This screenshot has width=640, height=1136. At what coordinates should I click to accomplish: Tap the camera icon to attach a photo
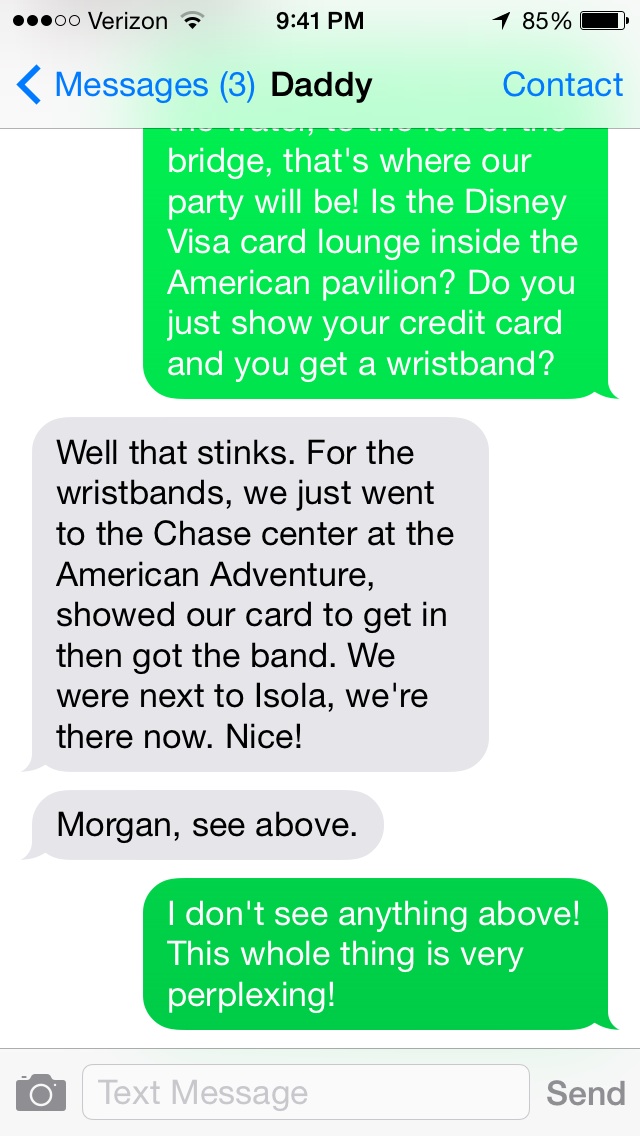(41, 1093)
